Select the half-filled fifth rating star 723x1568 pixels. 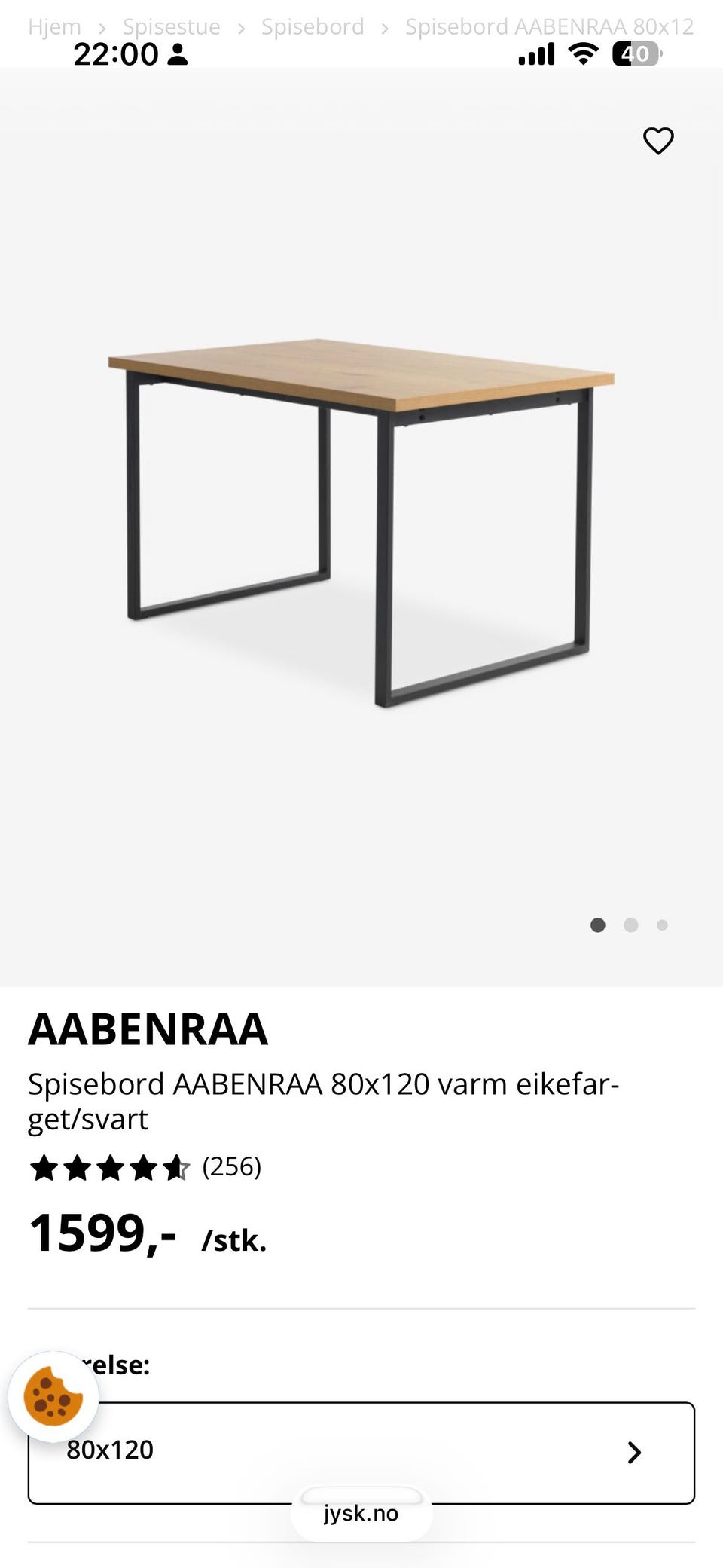point(176,1168)
